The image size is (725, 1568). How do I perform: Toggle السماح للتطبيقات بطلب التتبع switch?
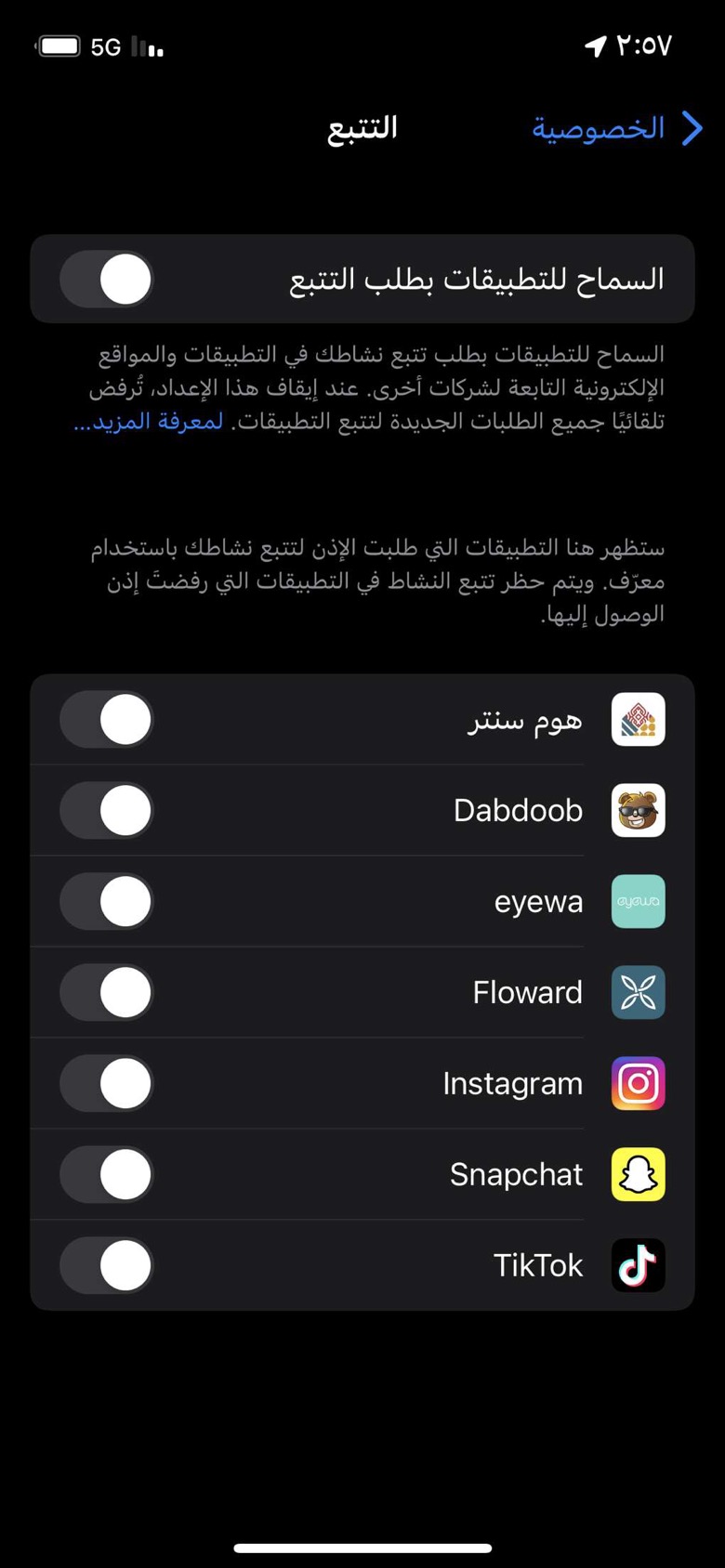pyautogui.click(x=107, y=280)
